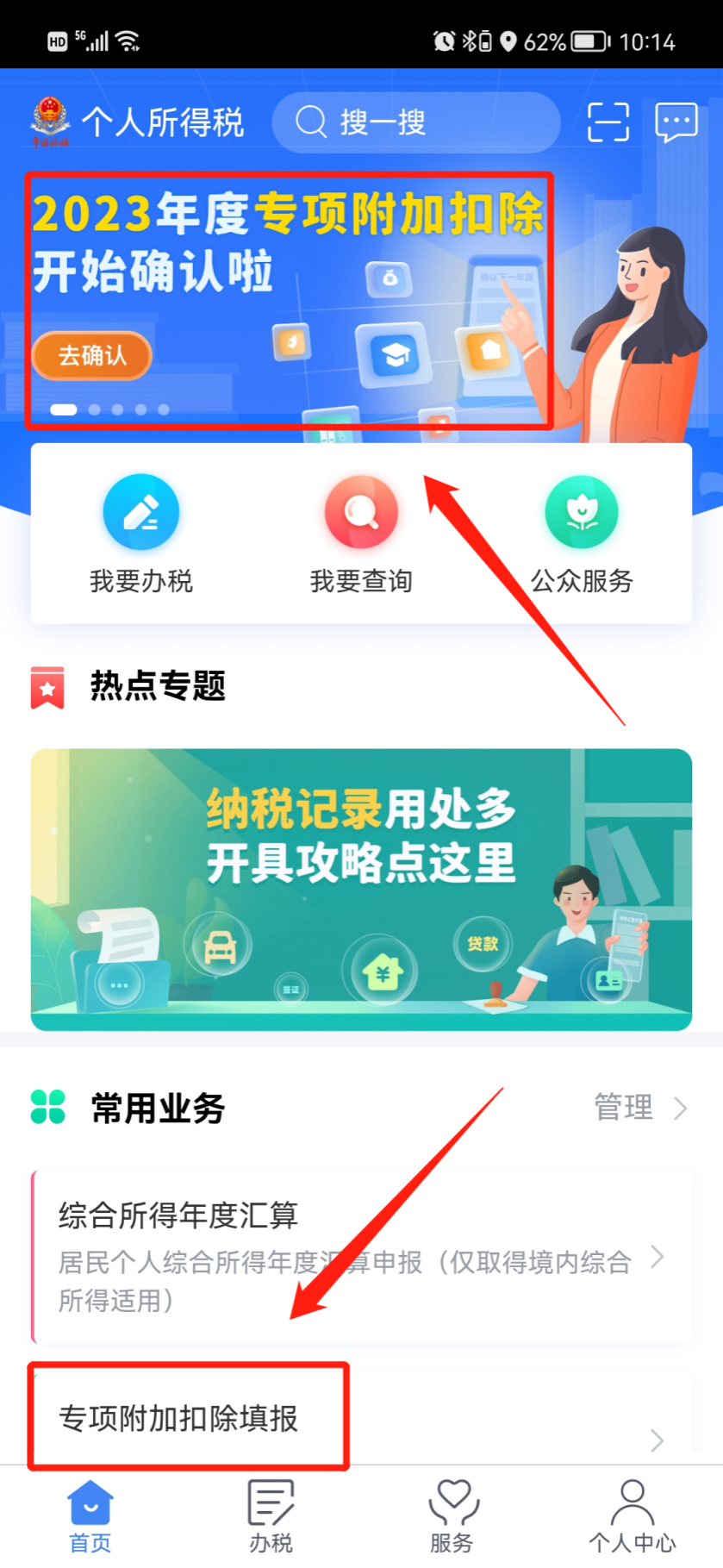The image size is (723, 1568).
Task: Open the messages chat icon
Action: point(676,122)
